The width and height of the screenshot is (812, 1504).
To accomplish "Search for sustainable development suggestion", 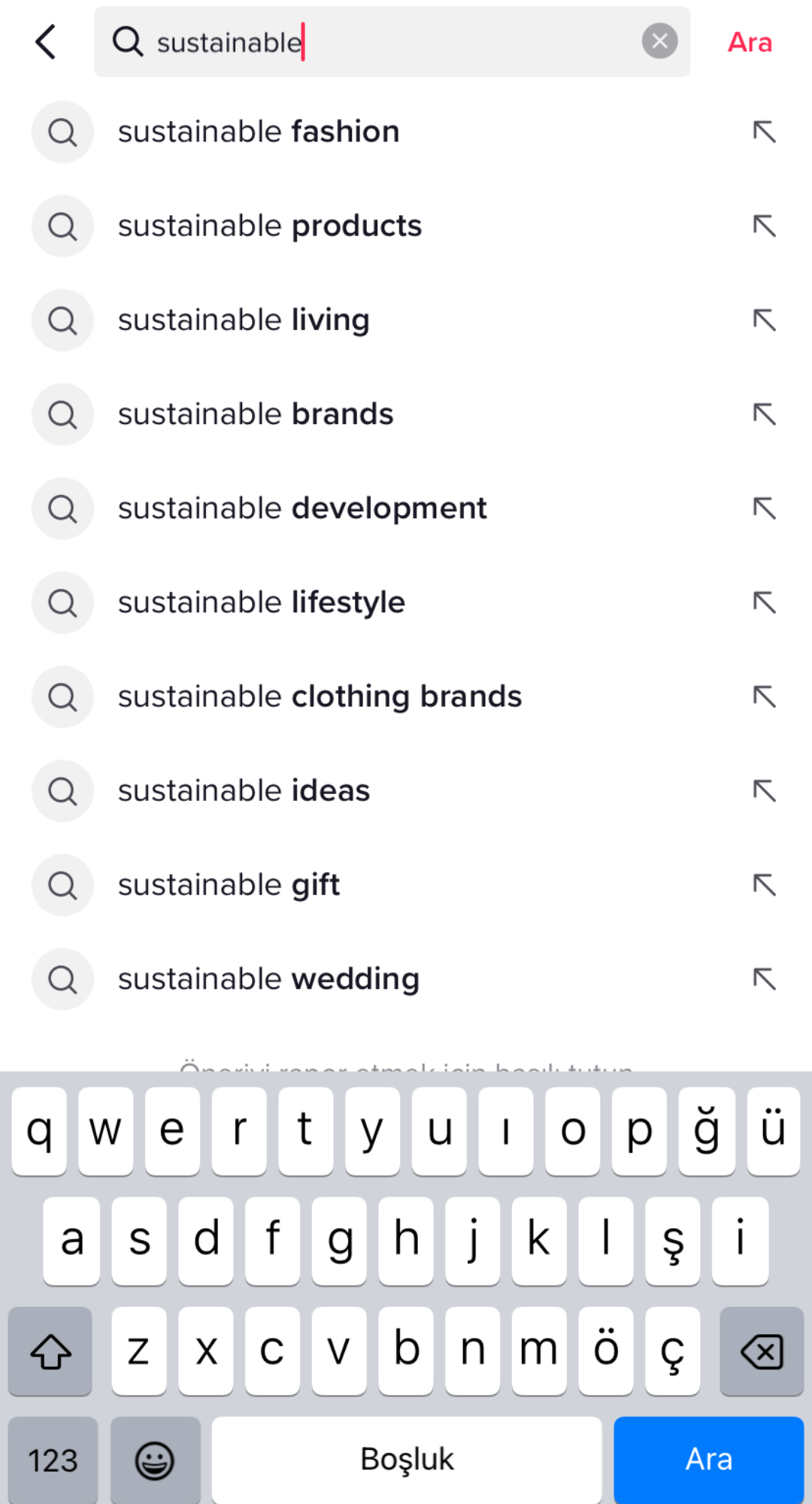I will [406, 508].
